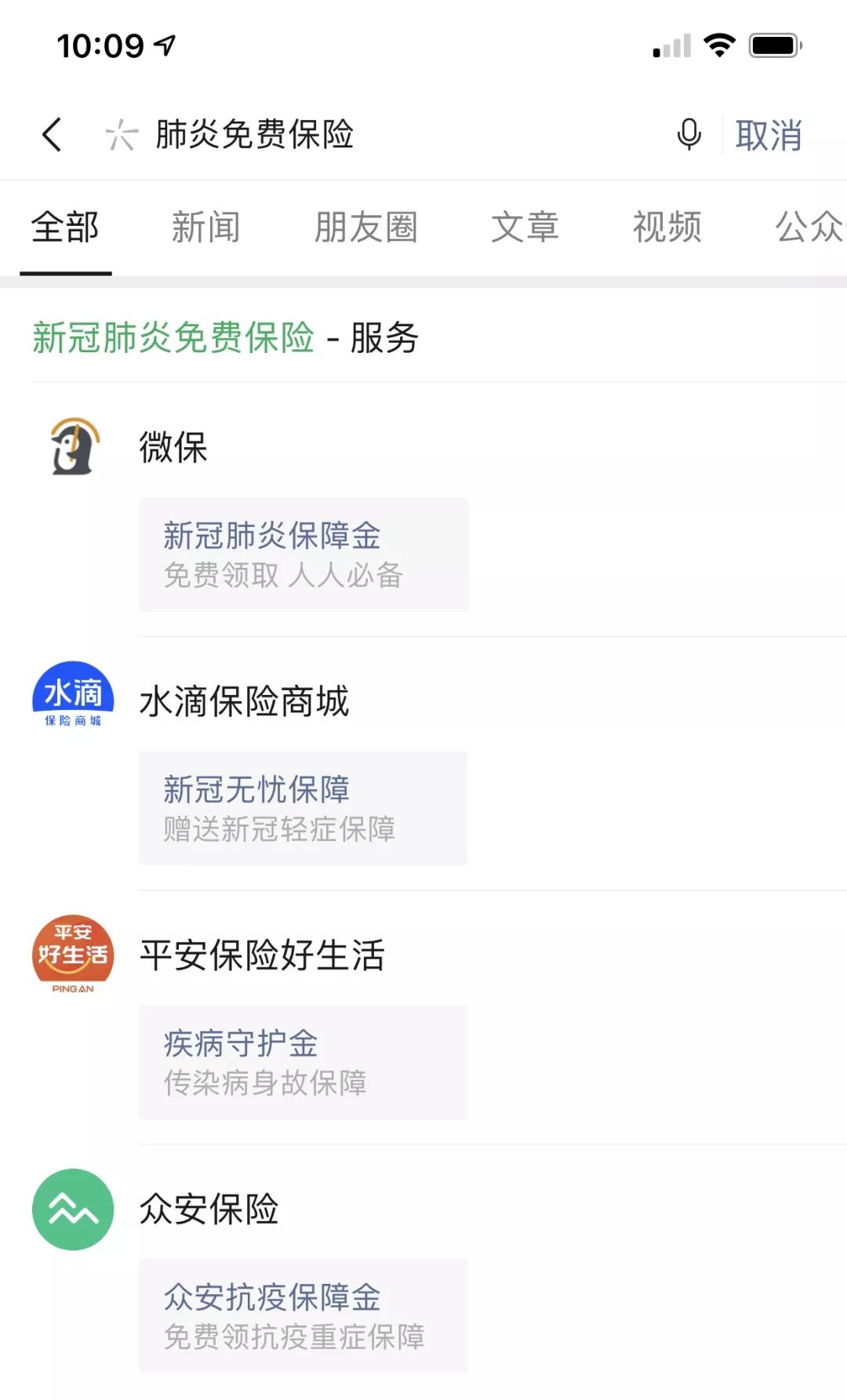The height and width of the screenshot is (1400, 847).
Task: Tap the microphone icon for voice search
Action: pos(688,135)
